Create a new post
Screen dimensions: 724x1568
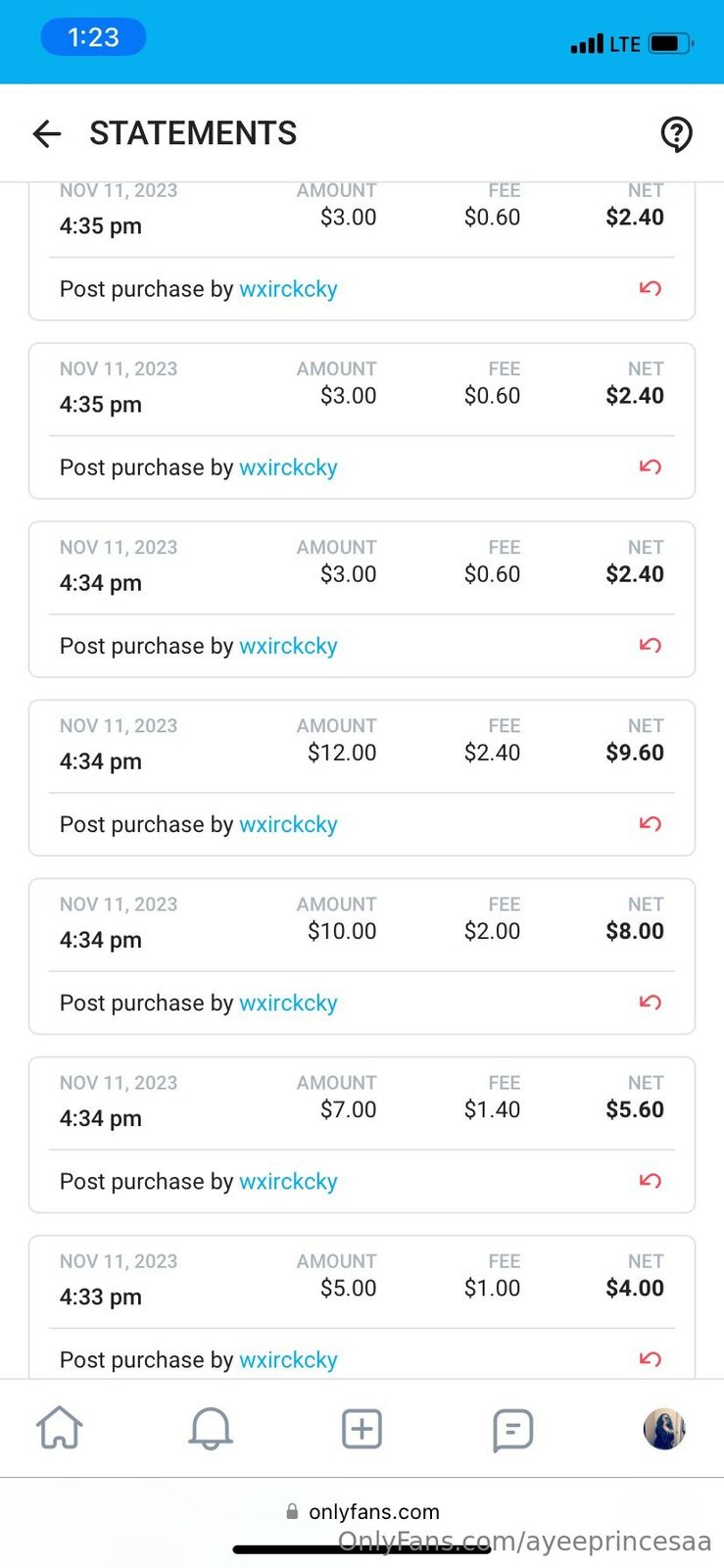pyautogui.click(x=362, y=1429)
